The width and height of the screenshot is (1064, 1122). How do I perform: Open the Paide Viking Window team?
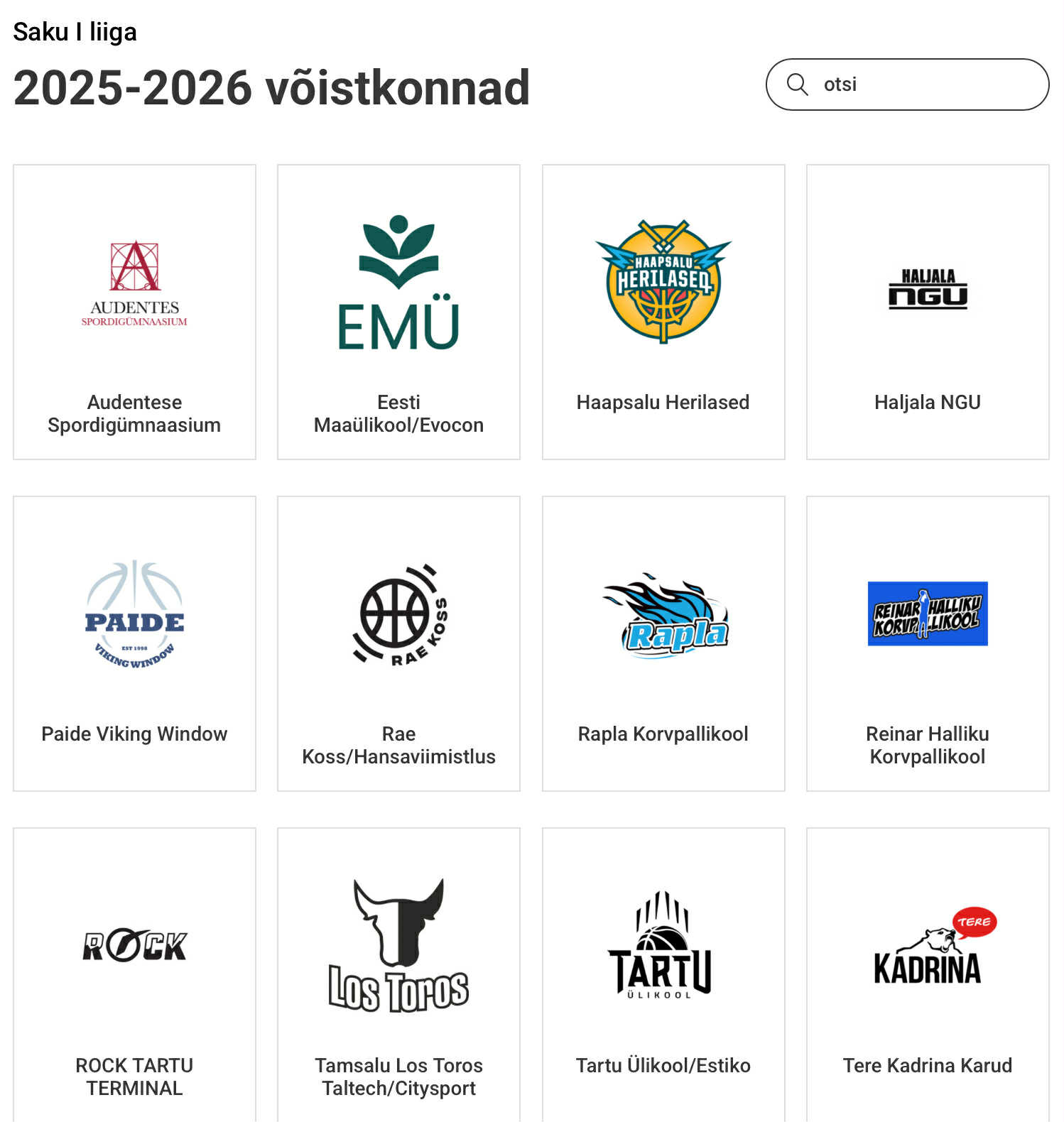pos(134,643)
